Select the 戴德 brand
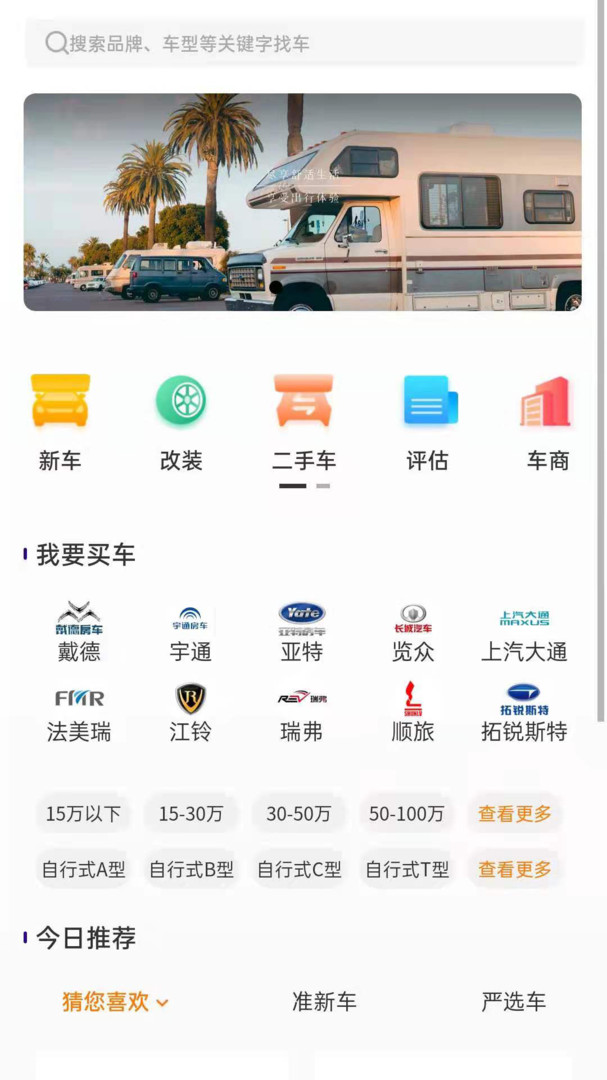The image size is (607, 1080). pos(79,633)
